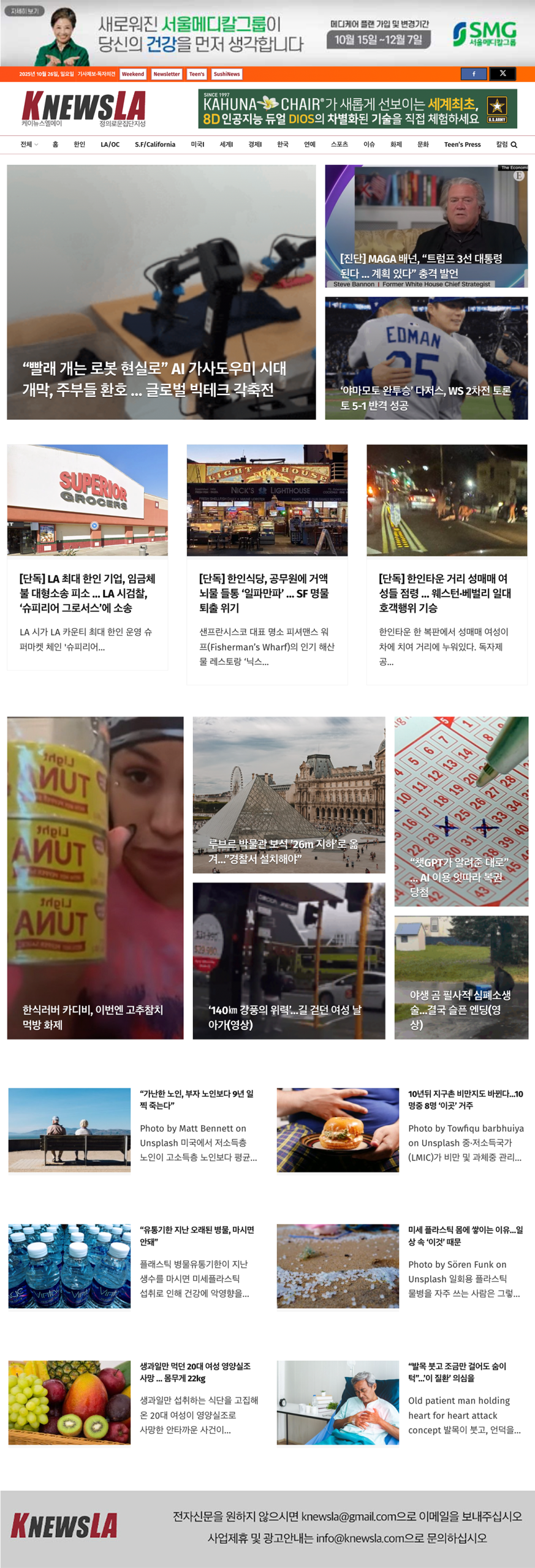
Task: Open the 스포츠 section
Action: [x=339, y=145]
